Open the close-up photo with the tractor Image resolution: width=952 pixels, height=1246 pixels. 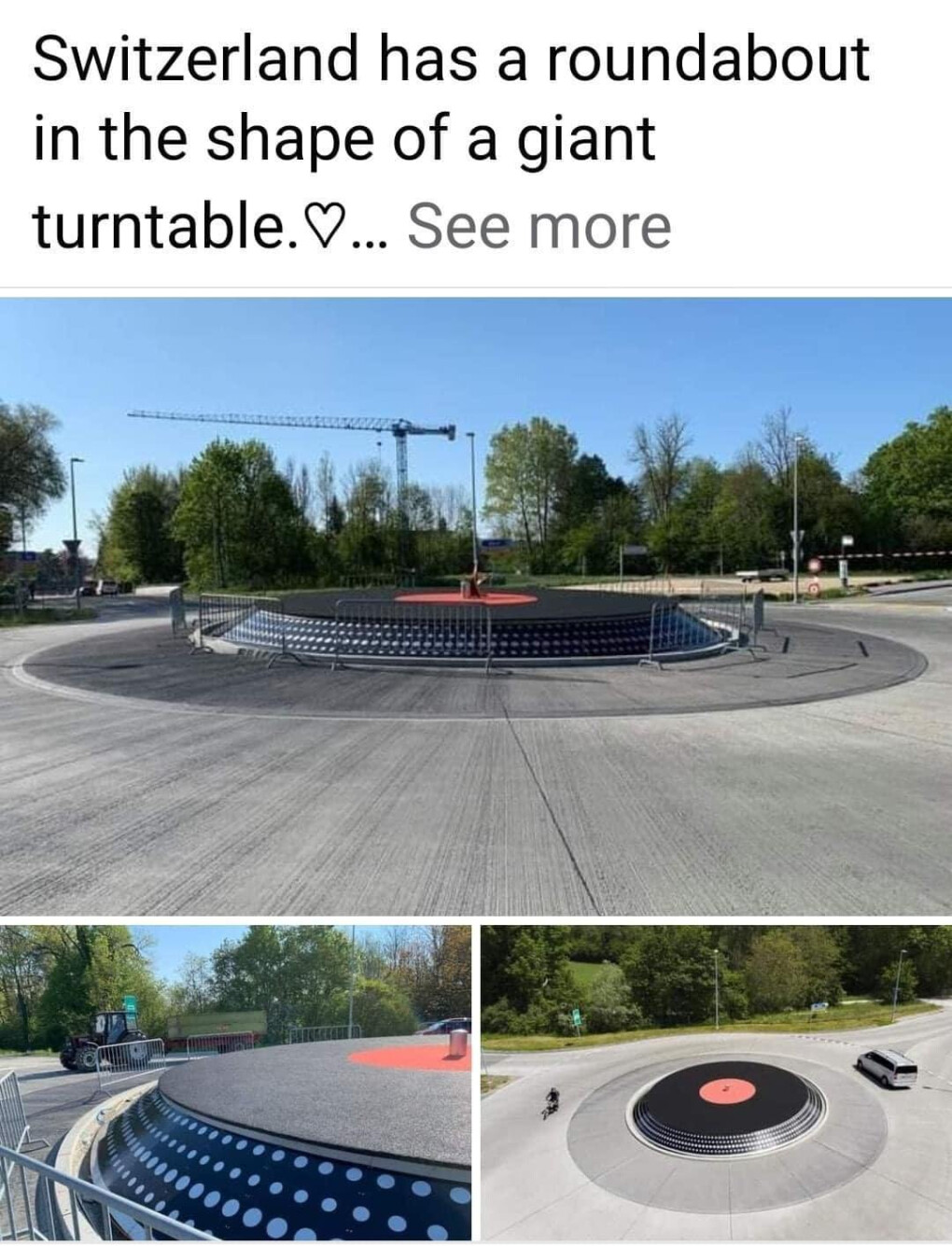235,1081
